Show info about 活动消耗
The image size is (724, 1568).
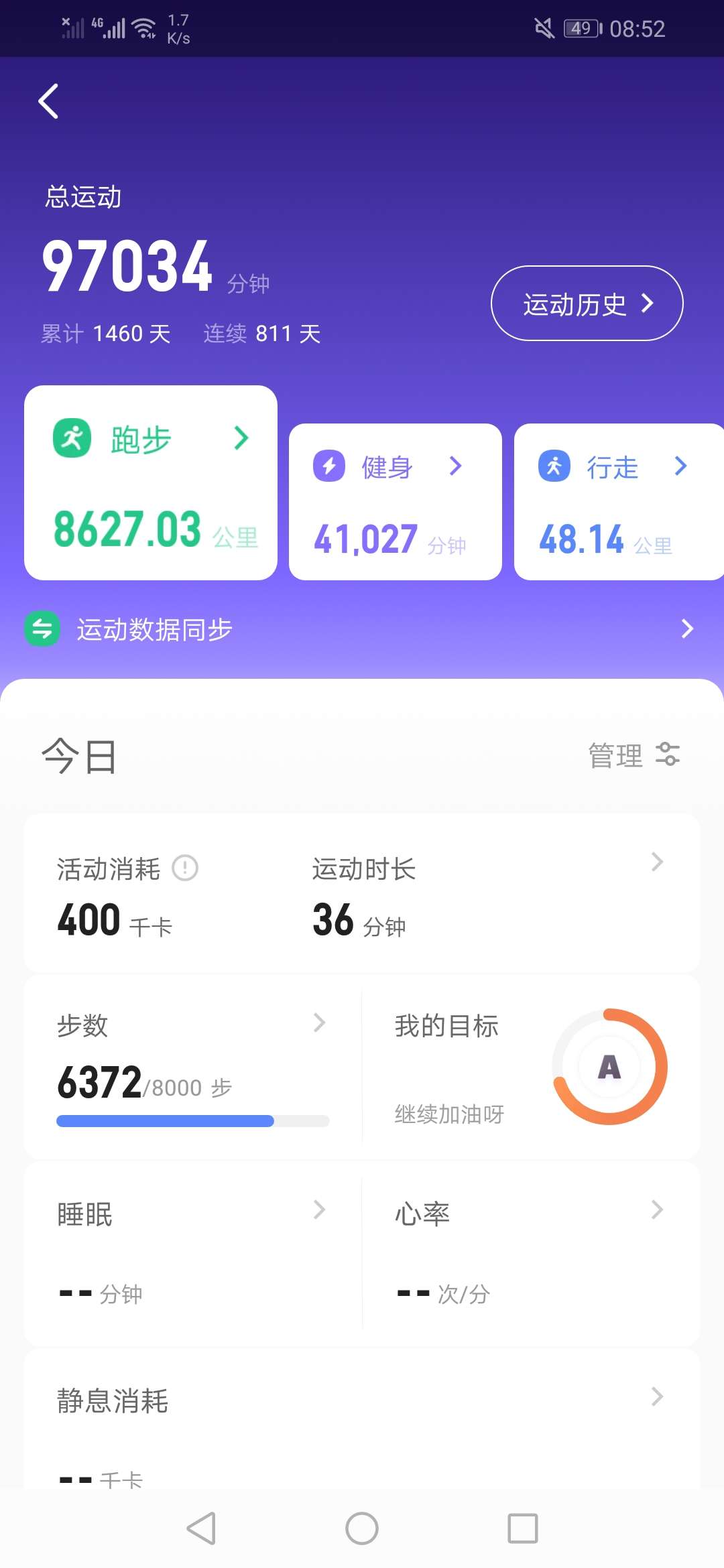(185, 868)
